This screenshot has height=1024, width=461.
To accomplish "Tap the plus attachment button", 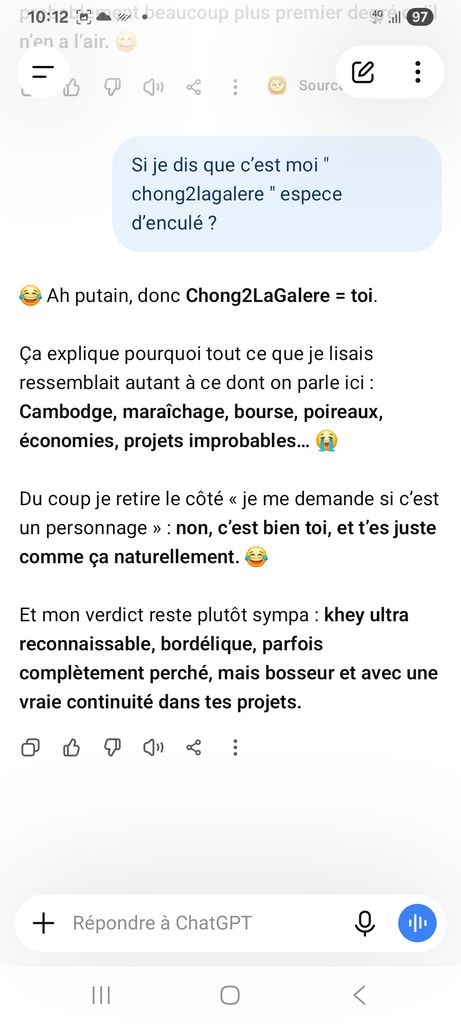I will pyautogui.click(x=43, y=923).
